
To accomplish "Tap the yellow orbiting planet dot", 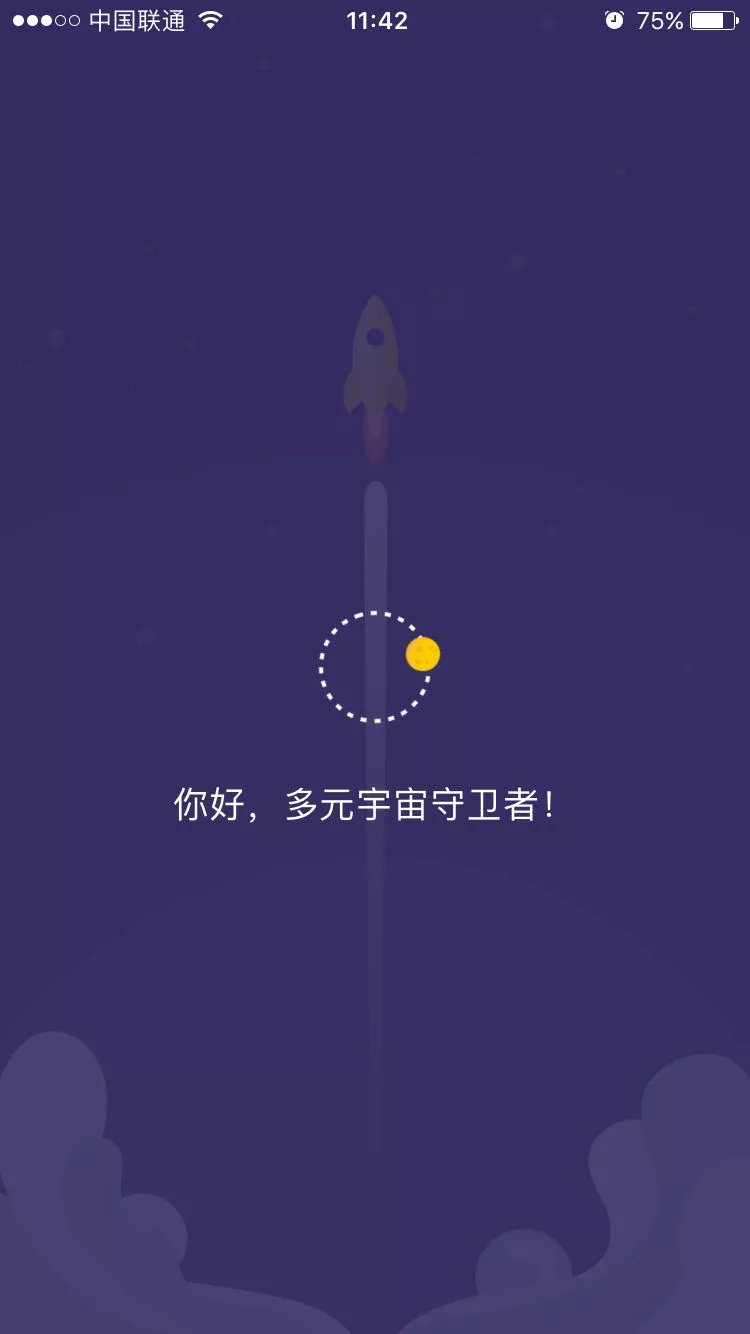I will tap(423, 653).
